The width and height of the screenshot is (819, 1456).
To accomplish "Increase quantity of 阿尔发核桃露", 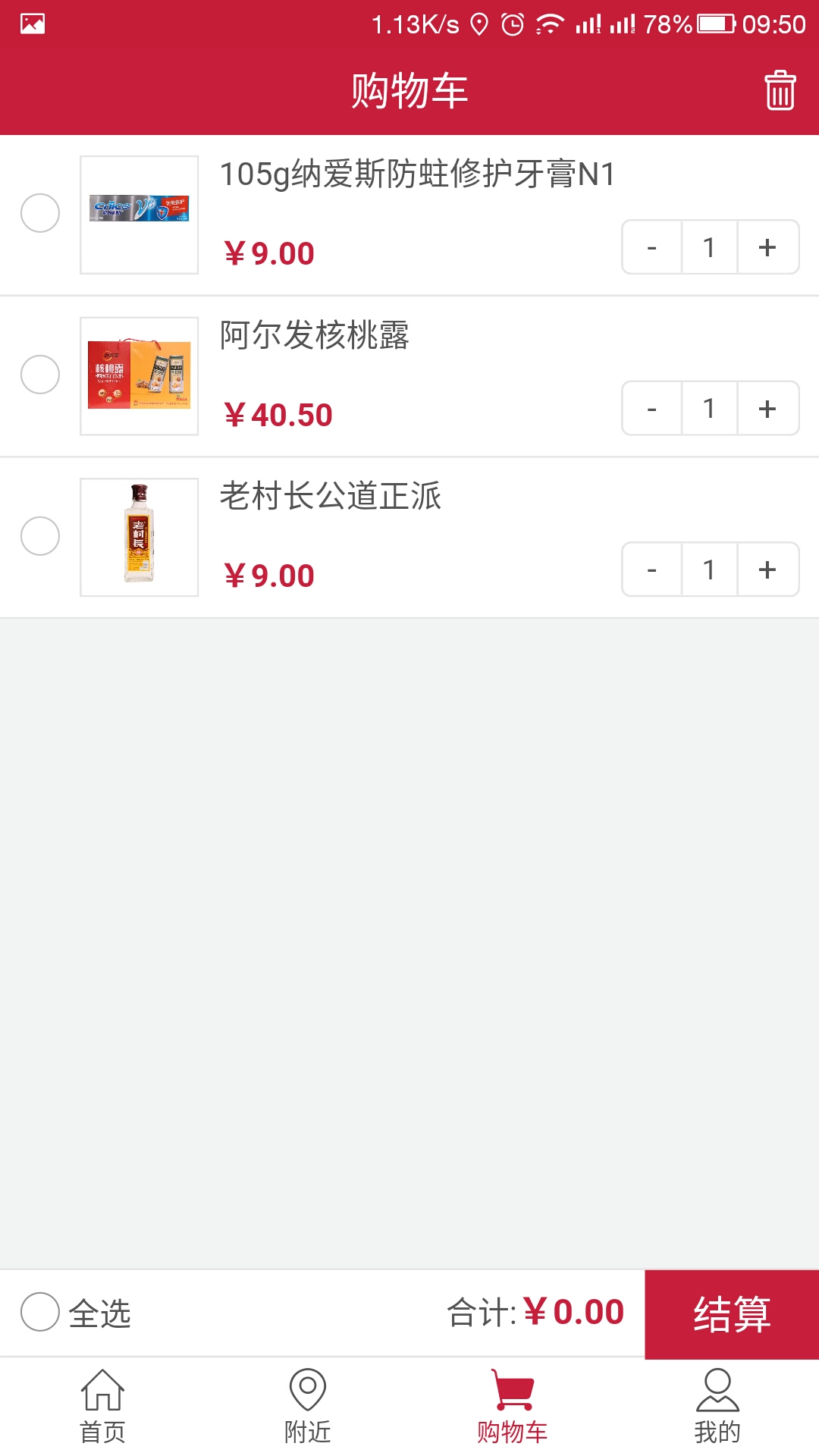I will pyautogui.click(x=767, y=409).
